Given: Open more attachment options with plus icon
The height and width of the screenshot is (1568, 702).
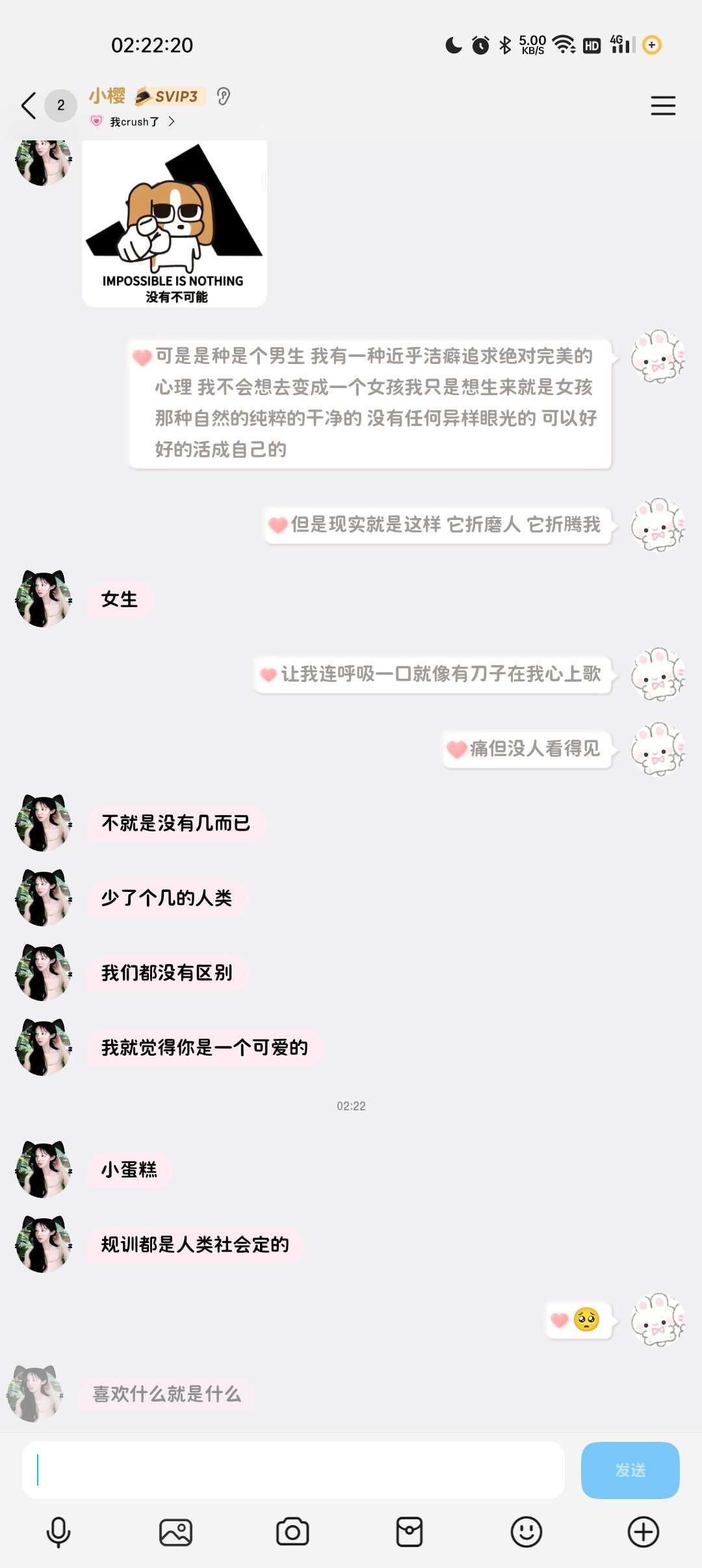Looking at the screenshot, I should pyautogui.click(x=643, y=1532).
